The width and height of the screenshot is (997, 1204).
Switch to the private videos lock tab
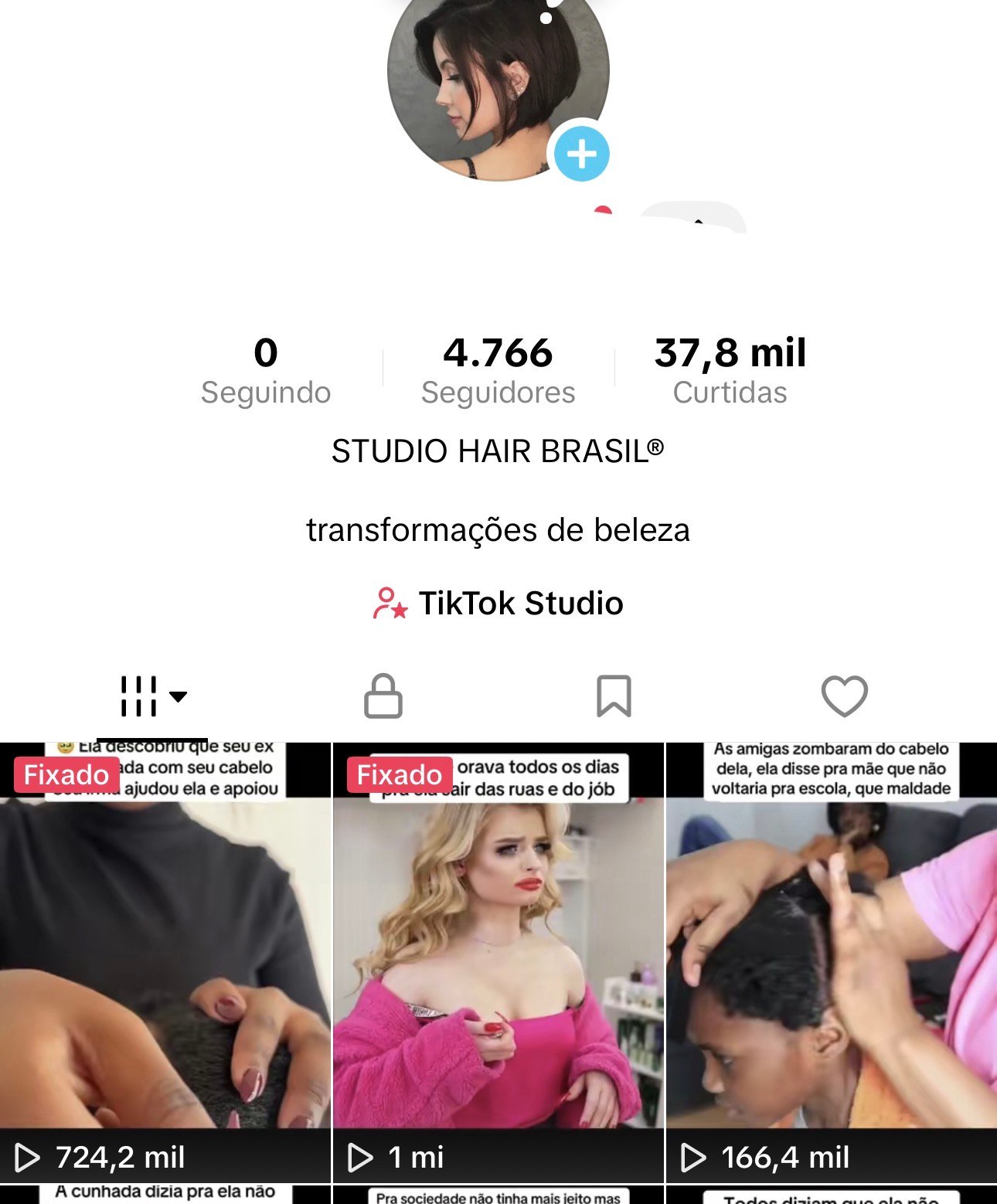(383, 696)
